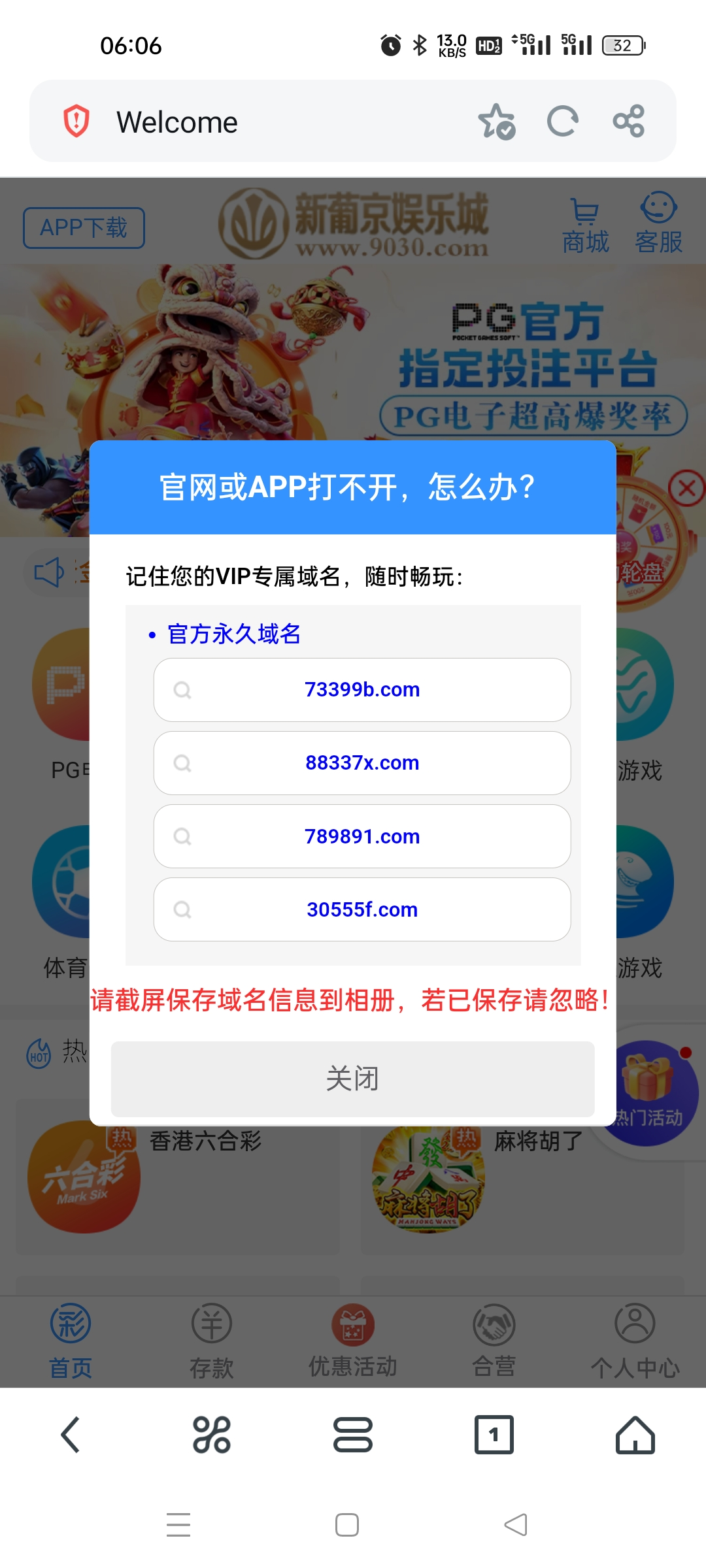
Task: Open the system recent apps square
Action: (347, 1525)
